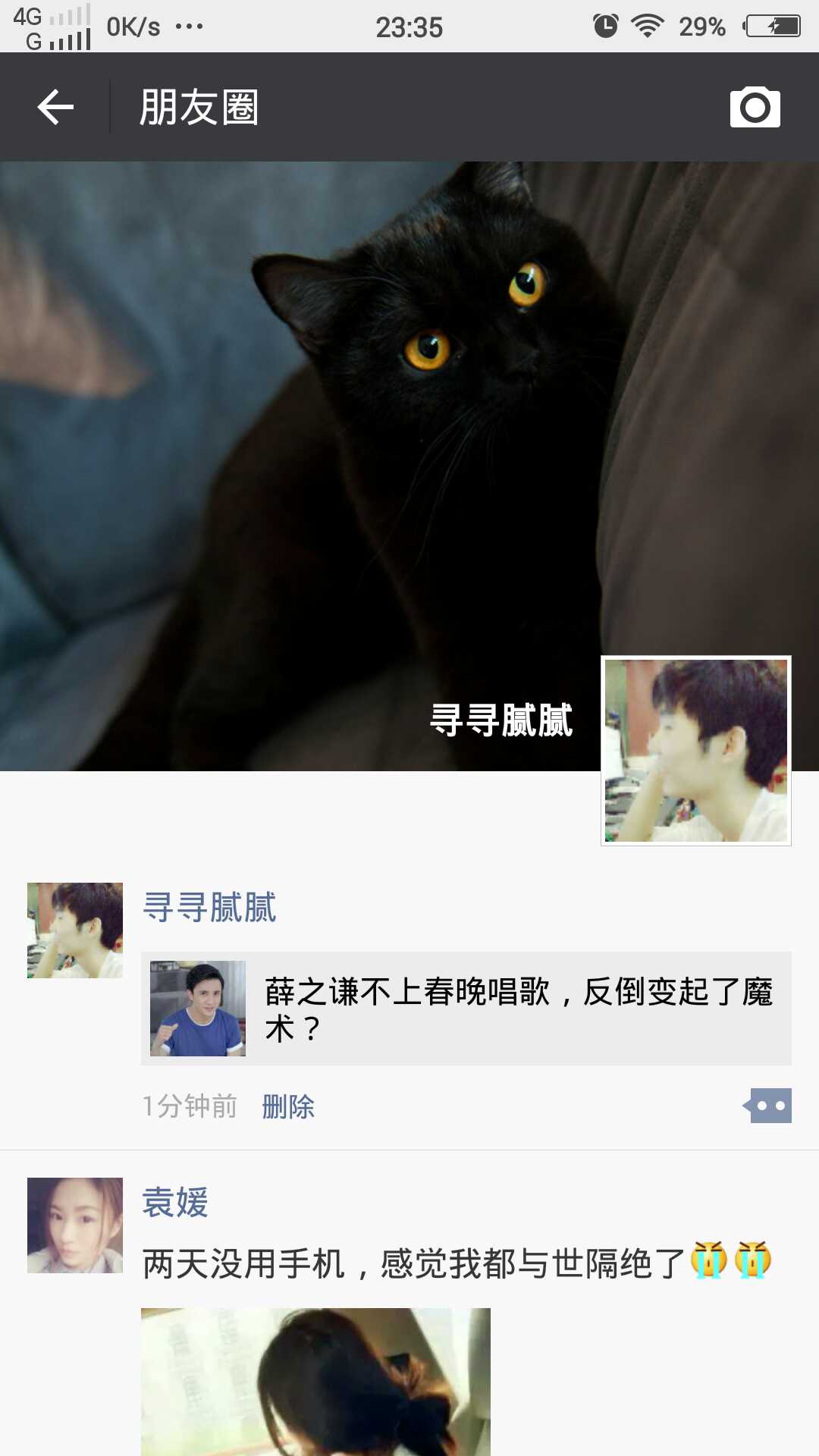Open like/comment menu on 寻寻腻腻's post
819x1456 pixels.
[x=768, y=1106]
